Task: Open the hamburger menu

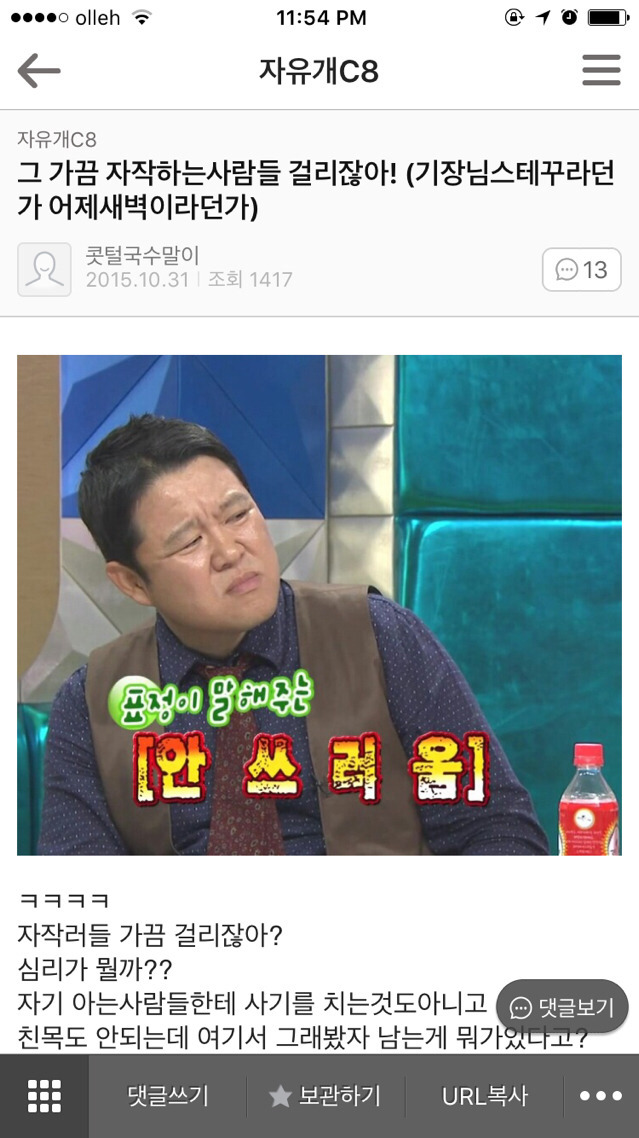Action: [x=601, y=71]
